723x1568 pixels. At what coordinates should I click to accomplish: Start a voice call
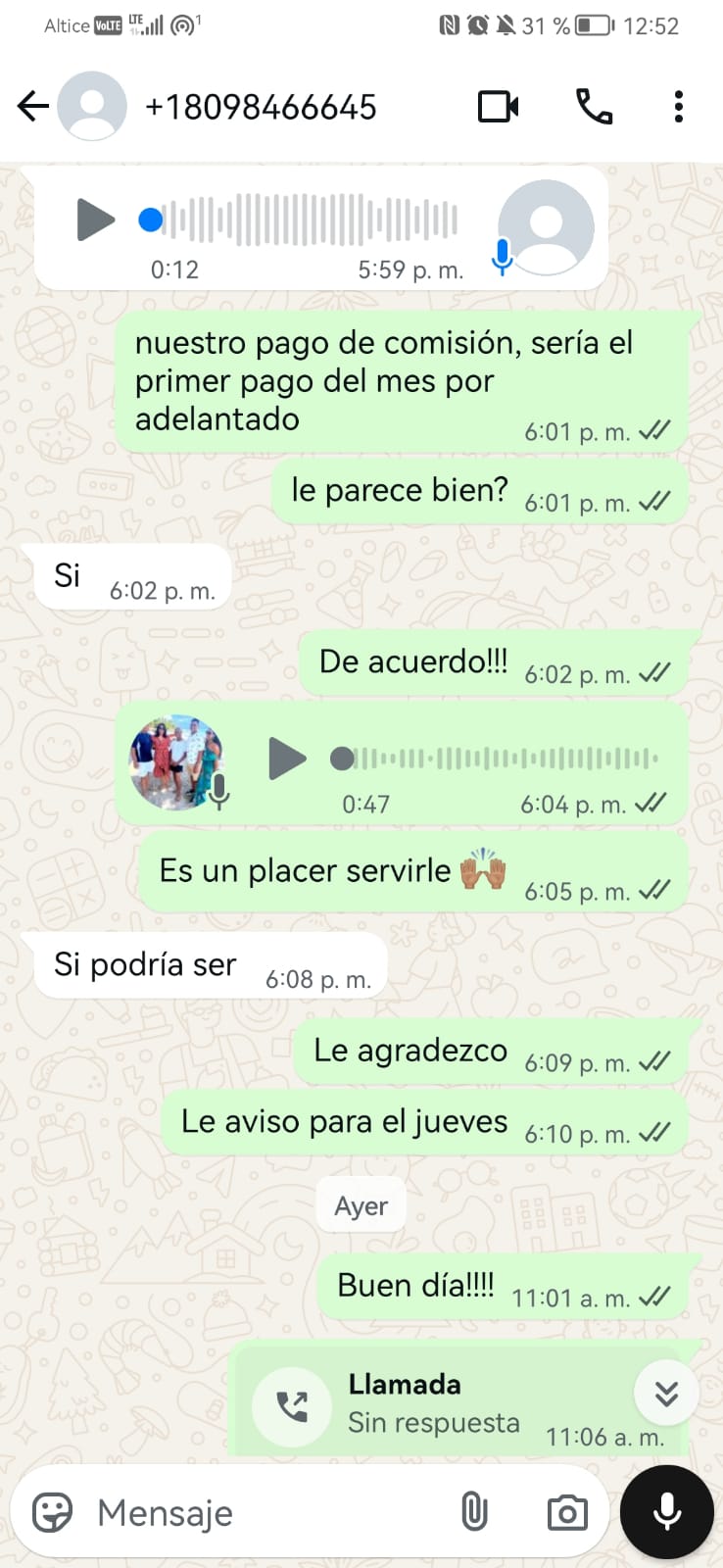(x=594, y=106)
